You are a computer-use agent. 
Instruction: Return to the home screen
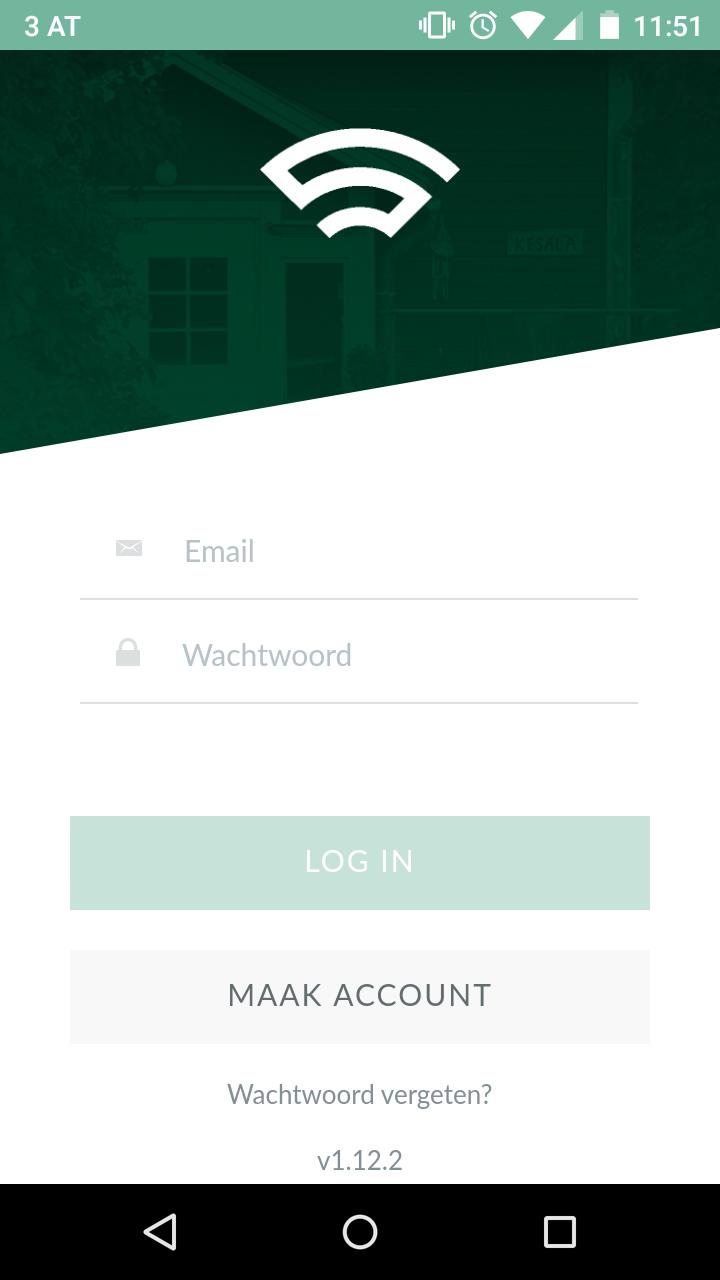360,1232
